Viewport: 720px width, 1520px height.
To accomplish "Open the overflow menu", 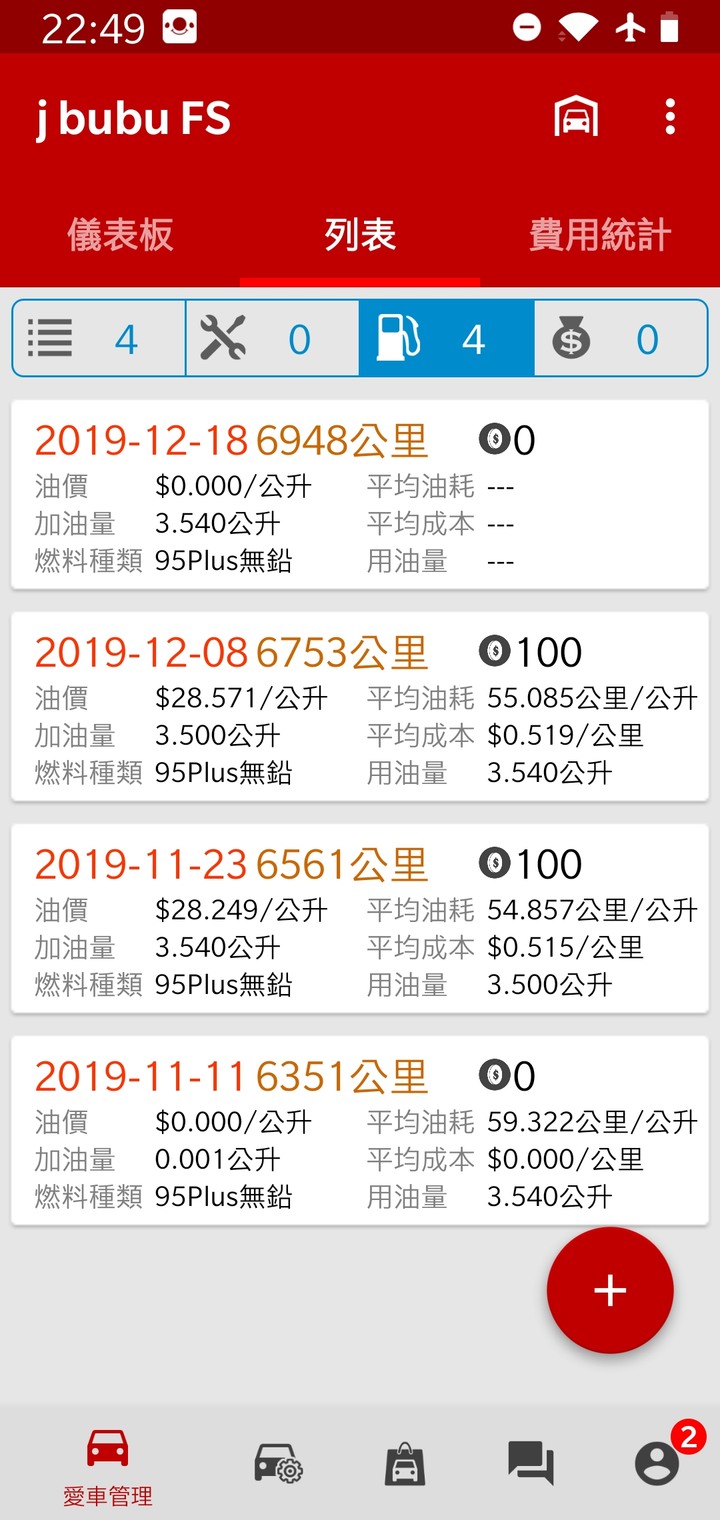I will coord(670,118).
